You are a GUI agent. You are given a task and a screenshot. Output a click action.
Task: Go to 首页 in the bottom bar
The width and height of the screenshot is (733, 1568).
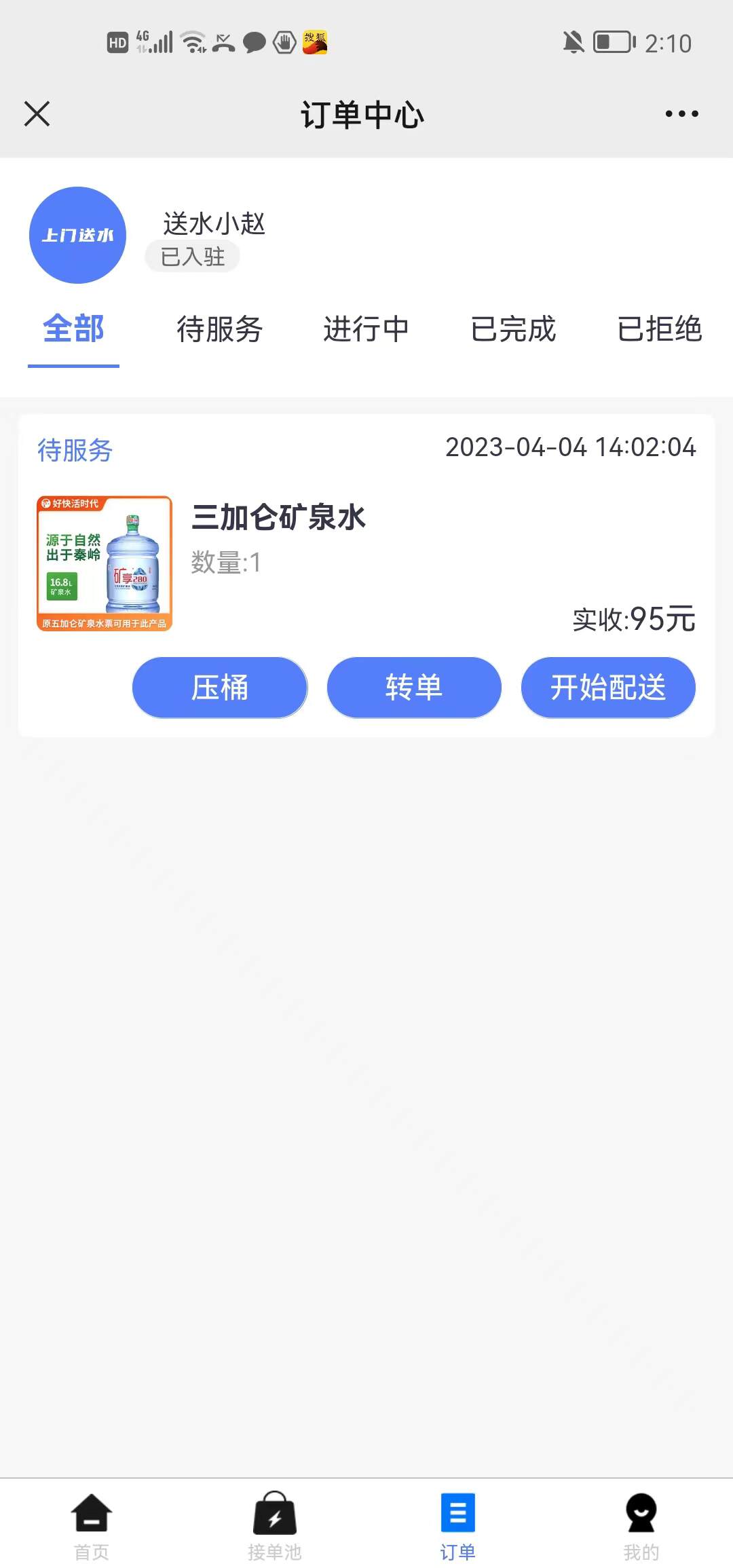[x=92, y=1525]
